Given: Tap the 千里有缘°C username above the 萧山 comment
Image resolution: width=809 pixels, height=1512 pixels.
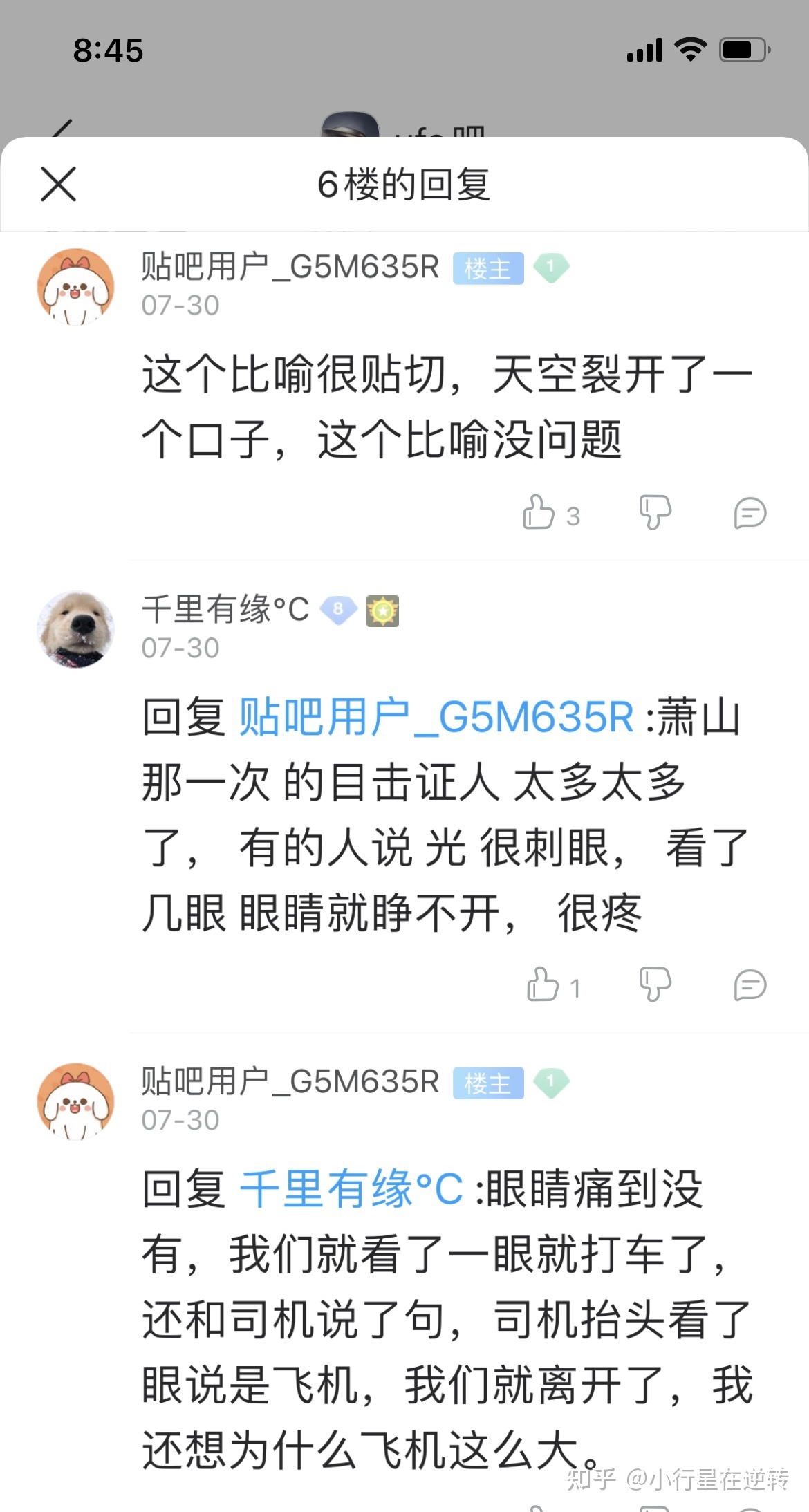Looking at the screenshot, I should (225, 610).
